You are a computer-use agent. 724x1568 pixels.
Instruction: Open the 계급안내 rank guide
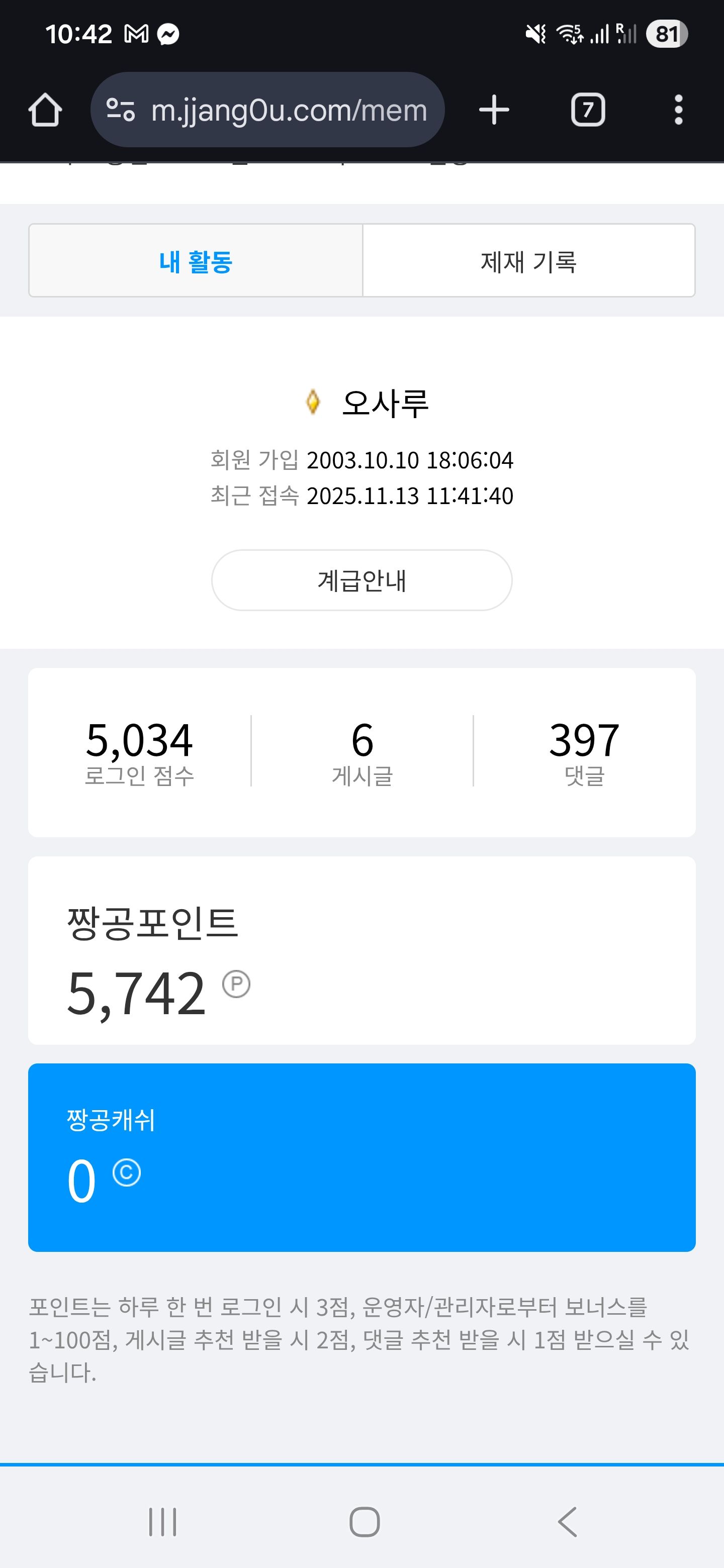click(x=361, y=580)
